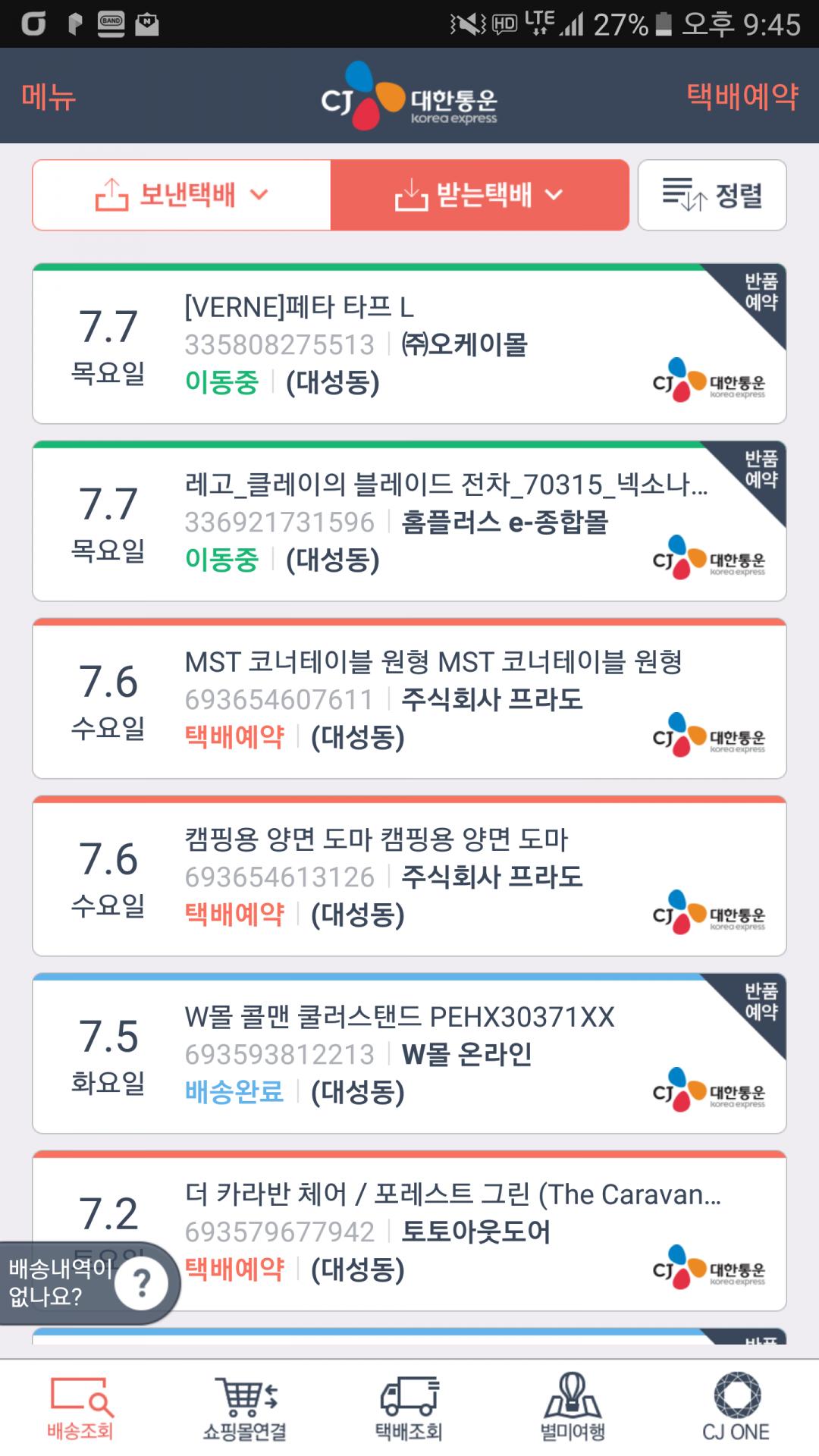Open the 정렬 sort options
The image size is (819, 1456).
point(711,195)
